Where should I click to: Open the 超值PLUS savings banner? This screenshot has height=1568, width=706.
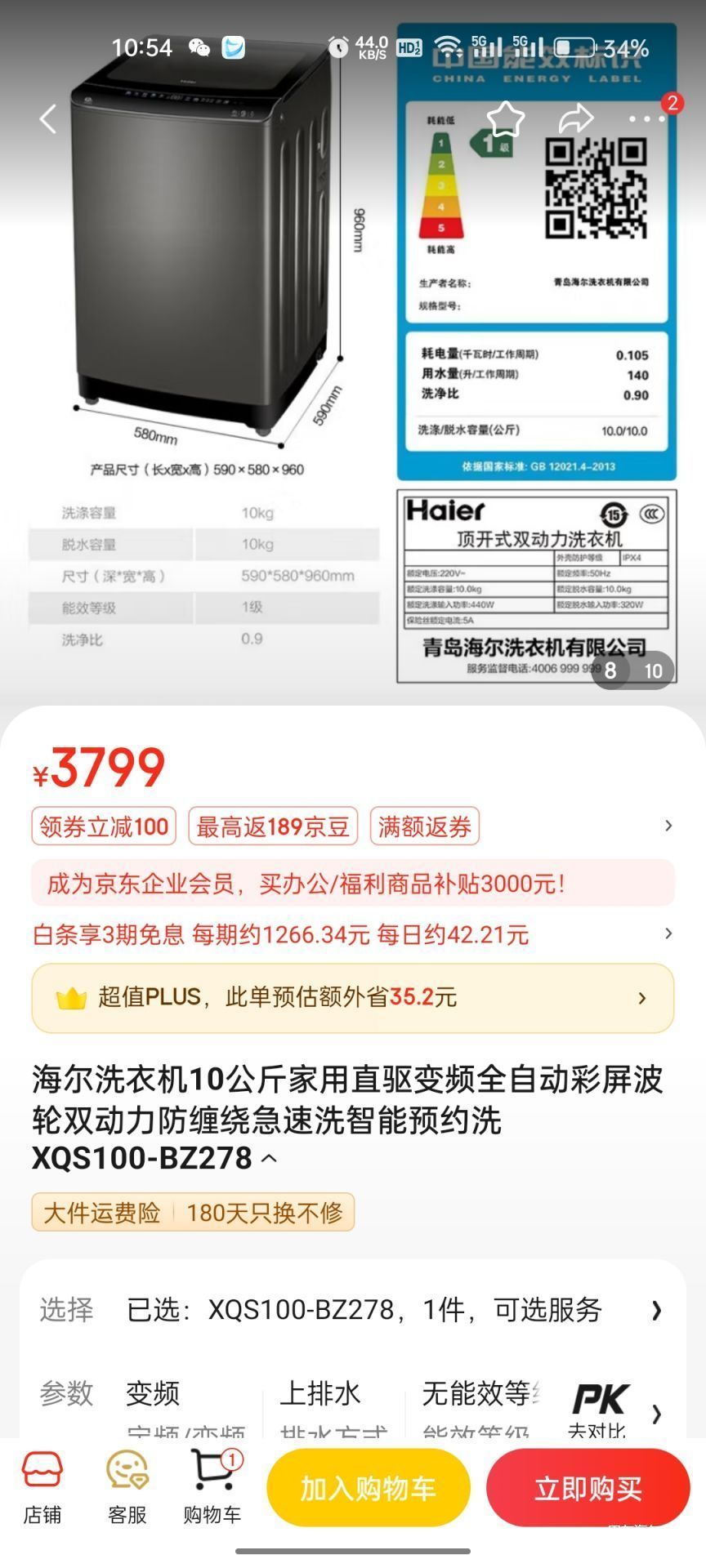tap(353, 998)
